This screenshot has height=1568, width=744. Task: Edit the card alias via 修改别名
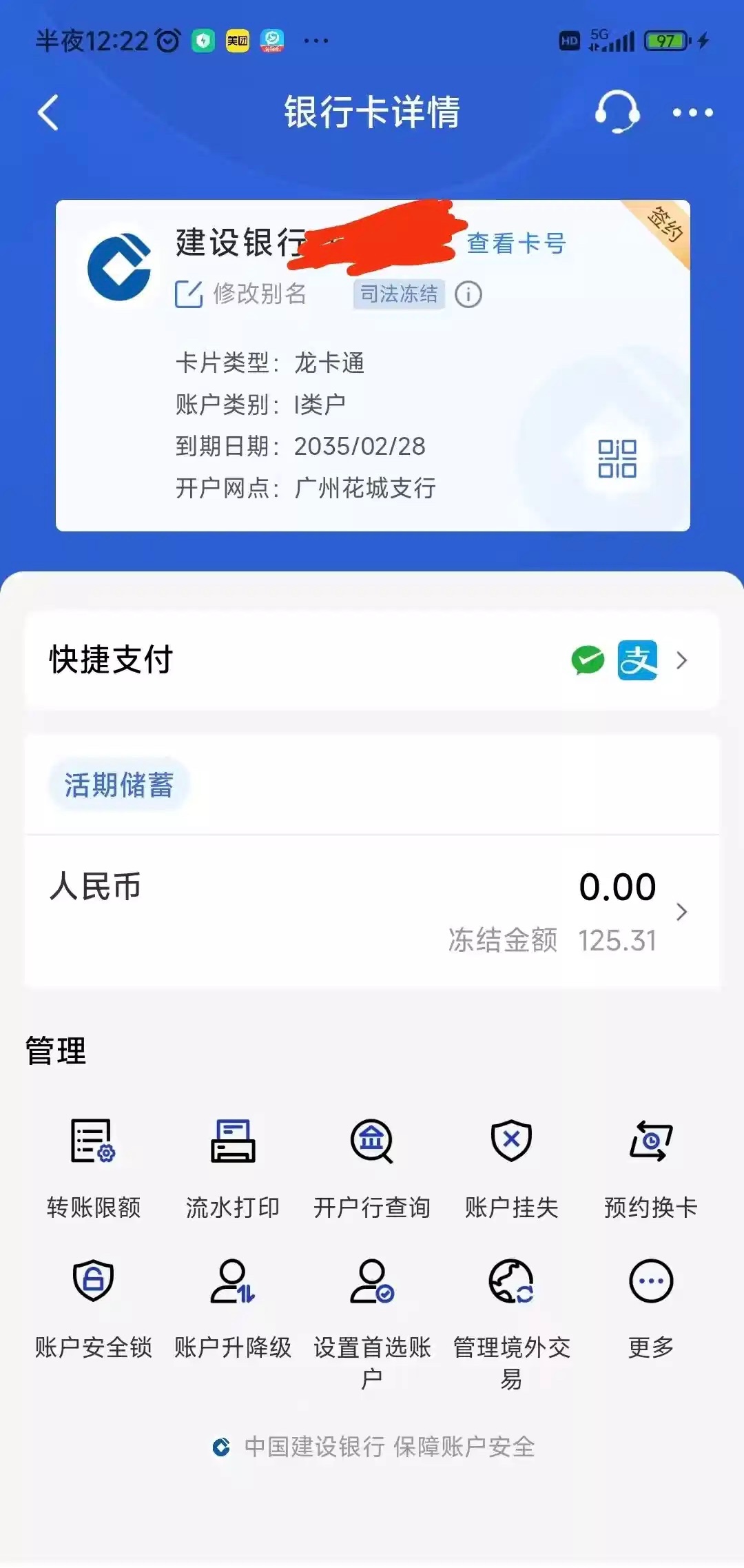point(241,294)
